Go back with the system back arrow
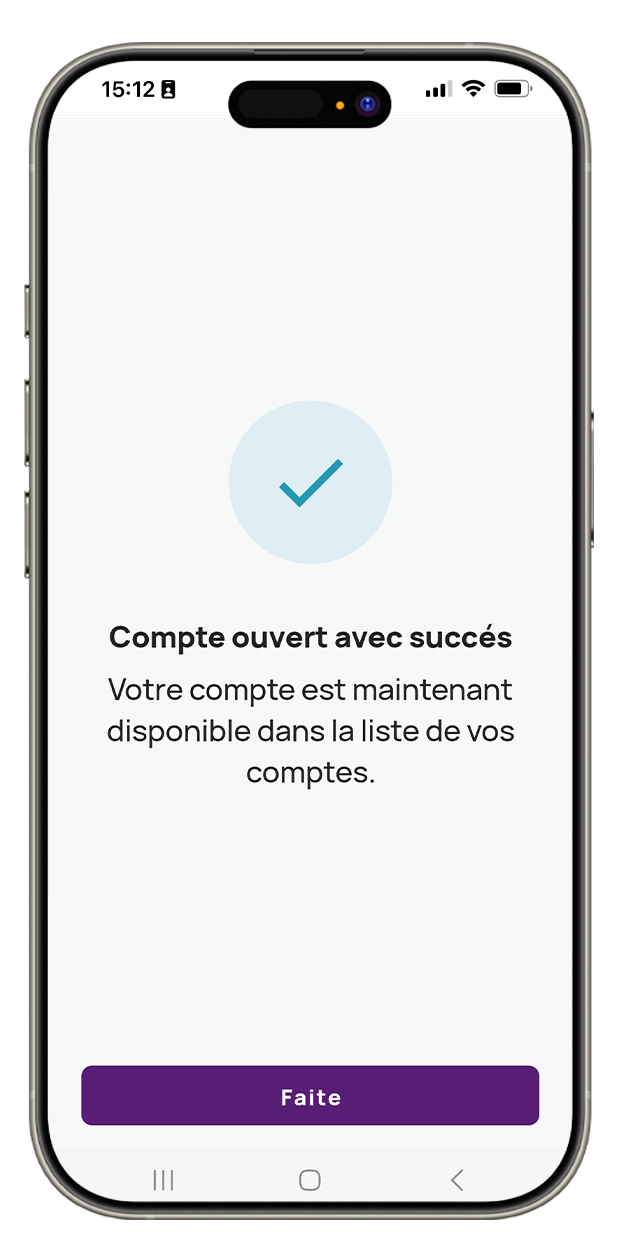The image size is (623, 1253). click(x=457, y=1180)
